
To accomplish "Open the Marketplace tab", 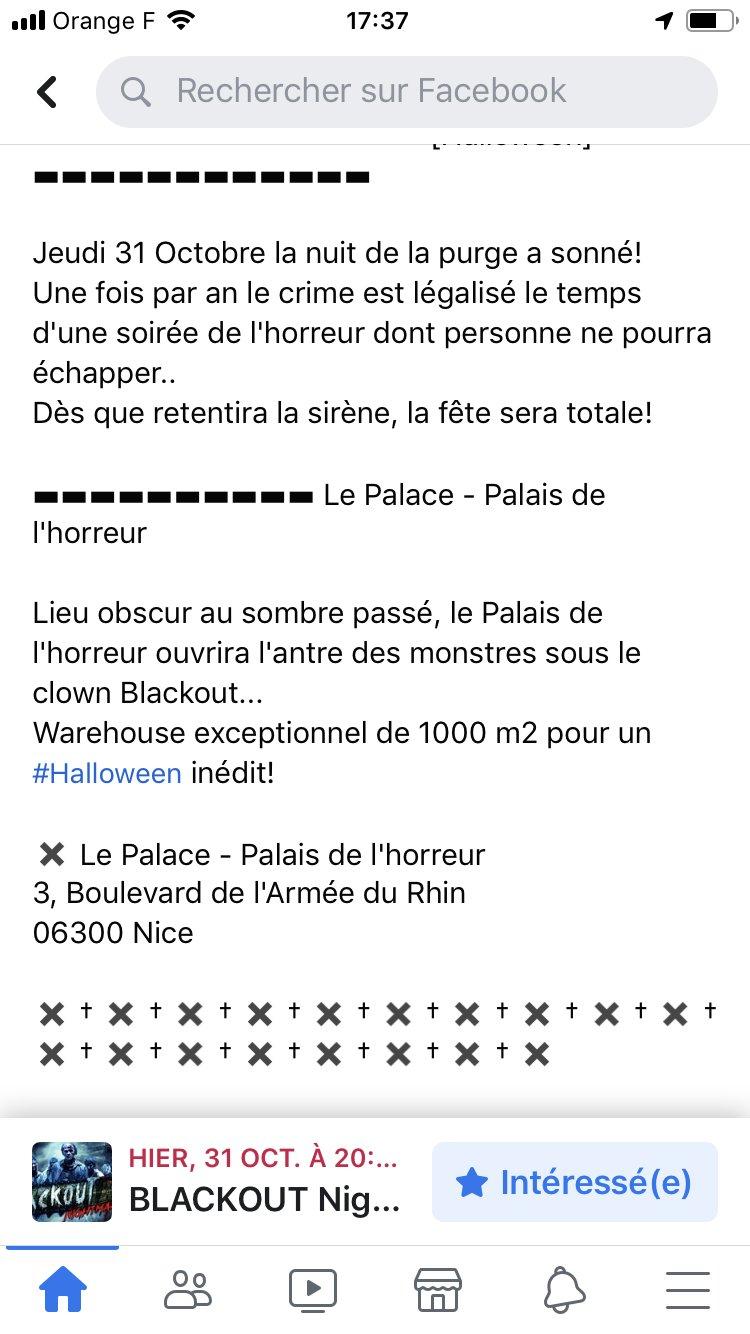I will point(438,1290).
